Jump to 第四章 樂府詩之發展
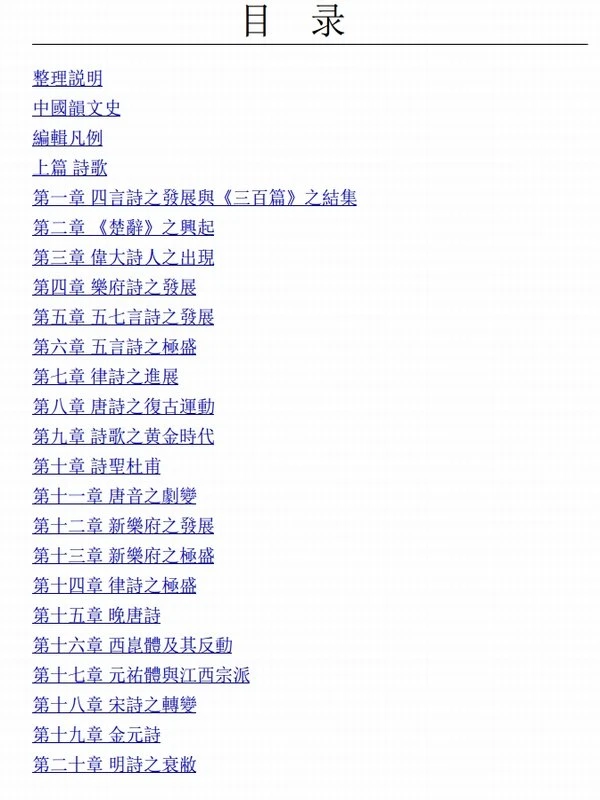This screenshot has width=600, height=800. click(x=114, y=288)
